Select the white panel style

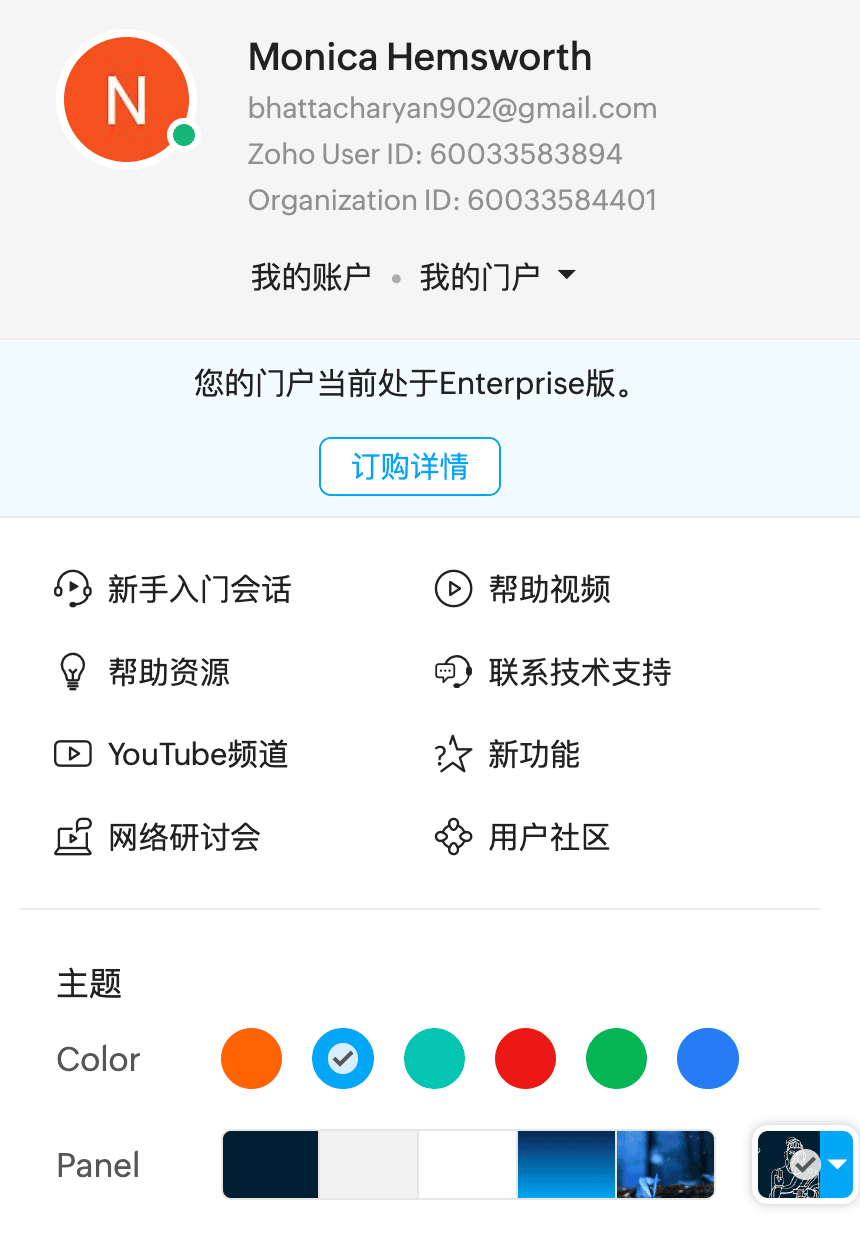(467, 1164)
